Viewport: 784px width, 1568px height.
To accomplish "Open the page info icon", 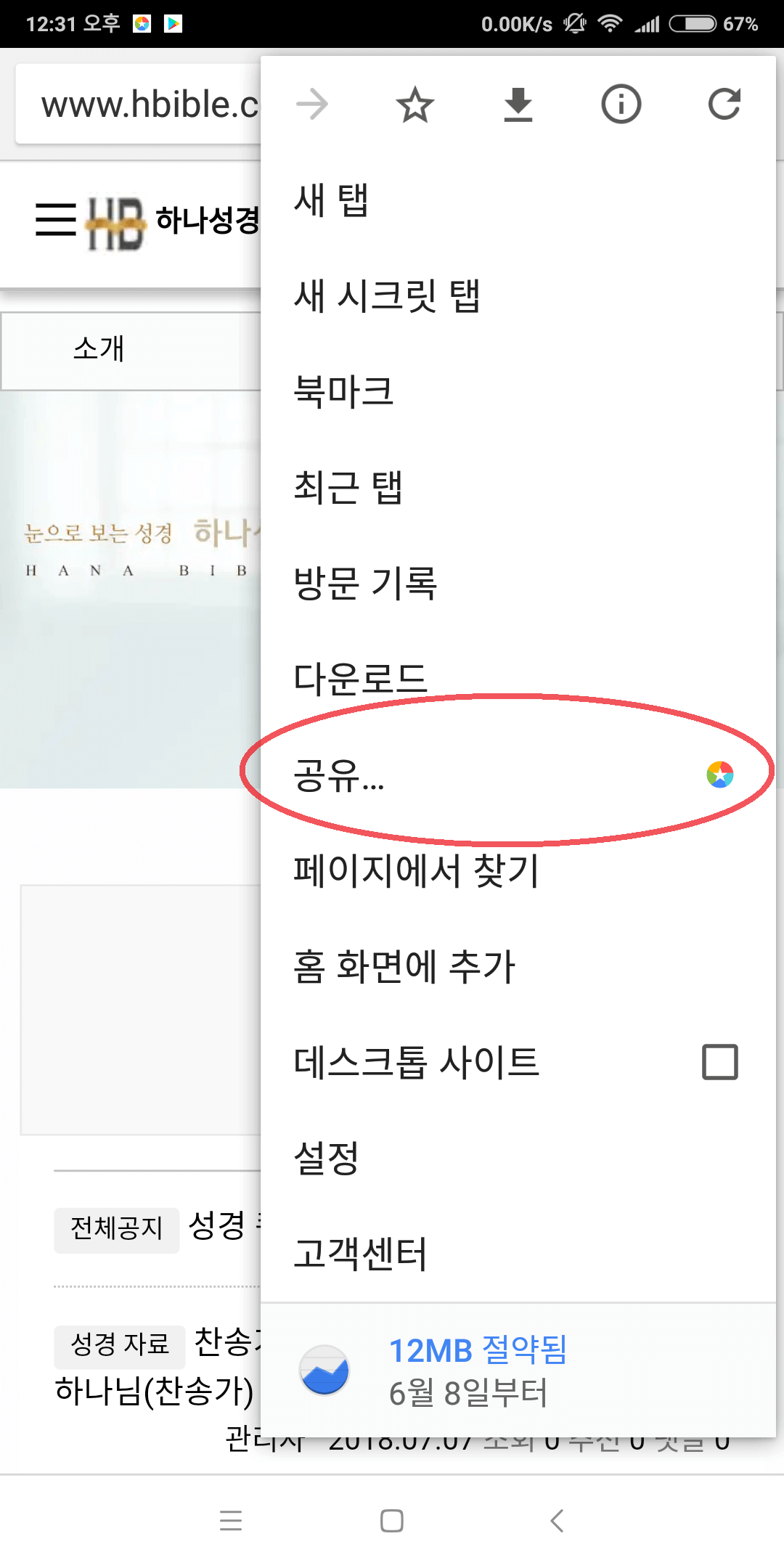I will click(621, 105).
